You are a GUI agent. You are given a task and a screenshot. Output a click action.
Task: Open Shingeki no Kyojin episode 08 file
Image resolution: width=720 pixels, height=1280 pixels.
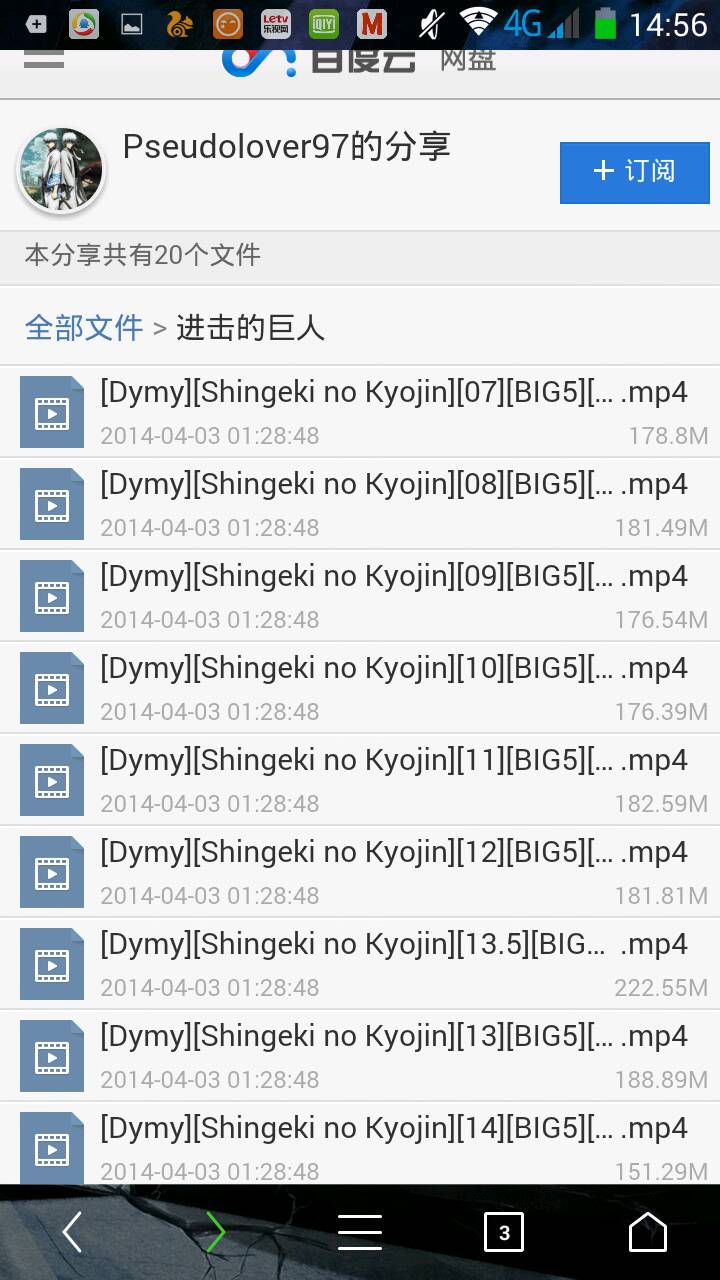(394, 484)
